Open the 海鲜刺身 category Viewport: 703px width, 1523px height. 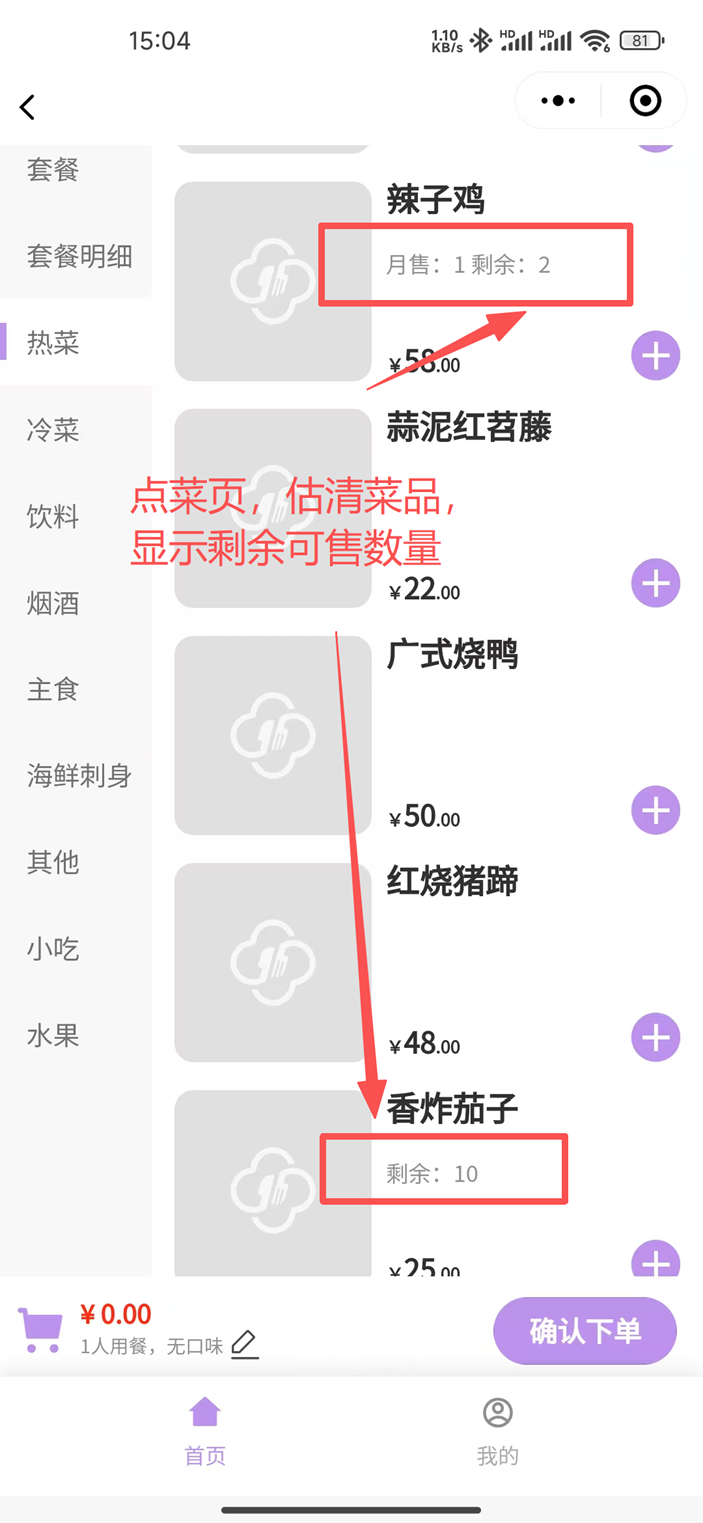(79, 775)
